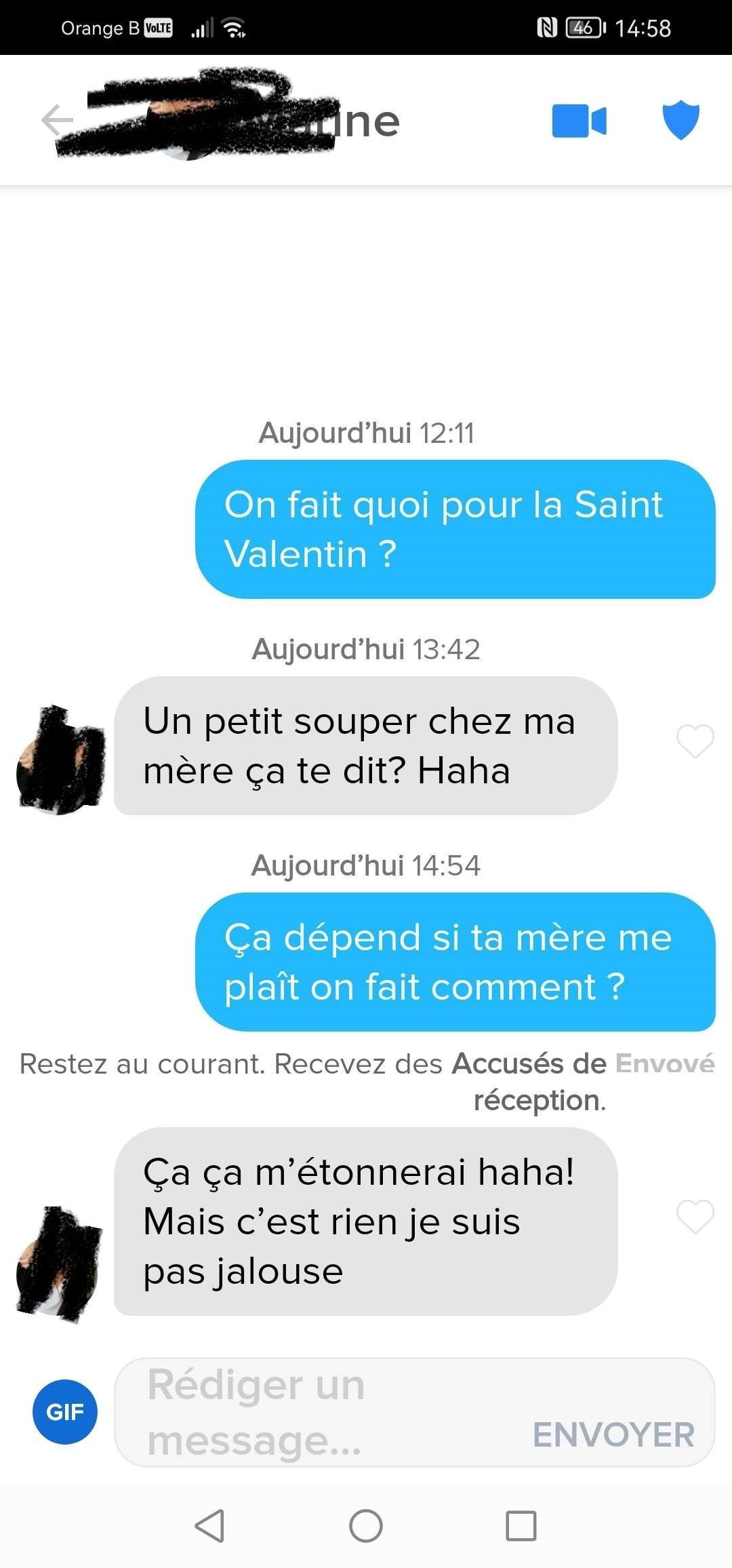The image size is (732, 1568).
Task: Start a video call with this match
Action: 579,121
